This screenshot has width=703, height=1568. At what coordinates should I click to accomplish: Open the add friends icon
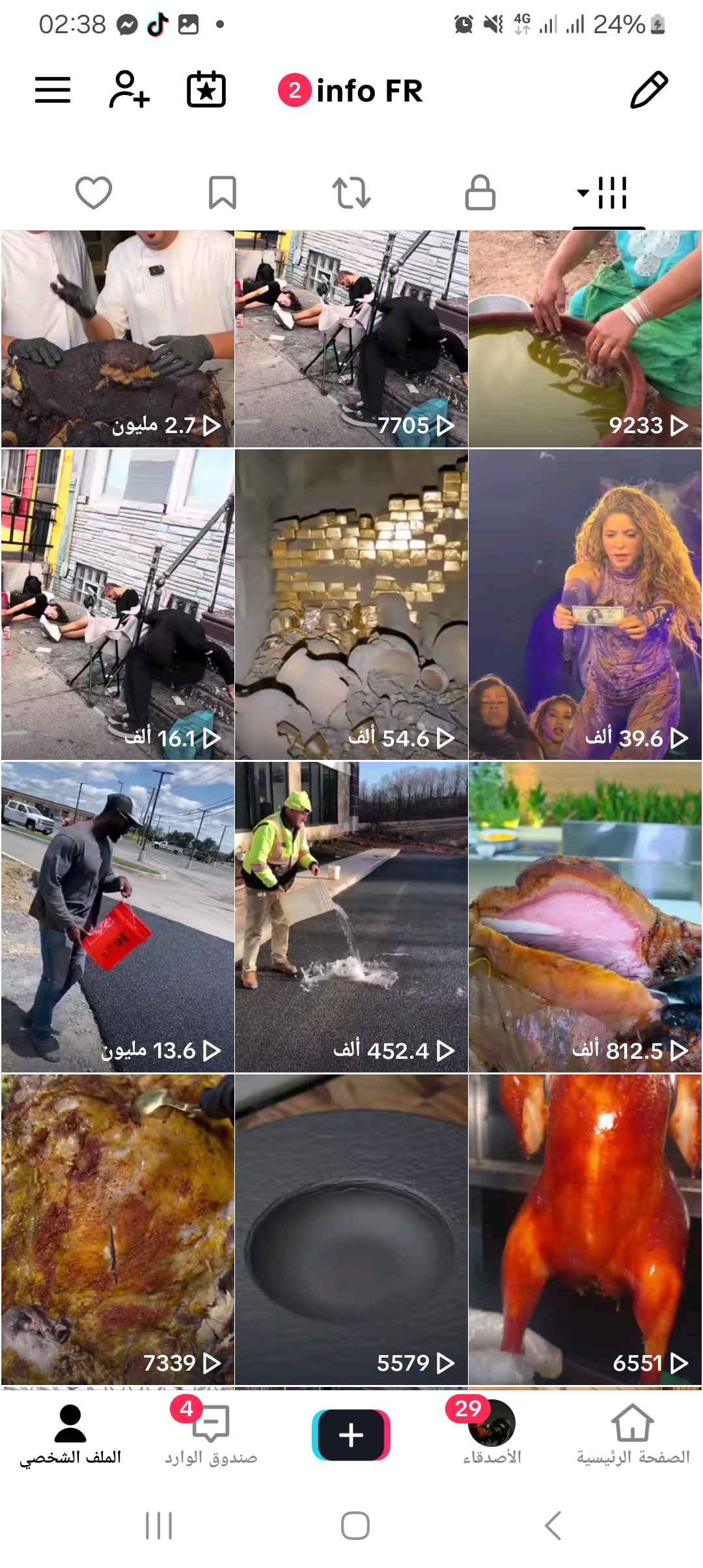coord(129,90)
